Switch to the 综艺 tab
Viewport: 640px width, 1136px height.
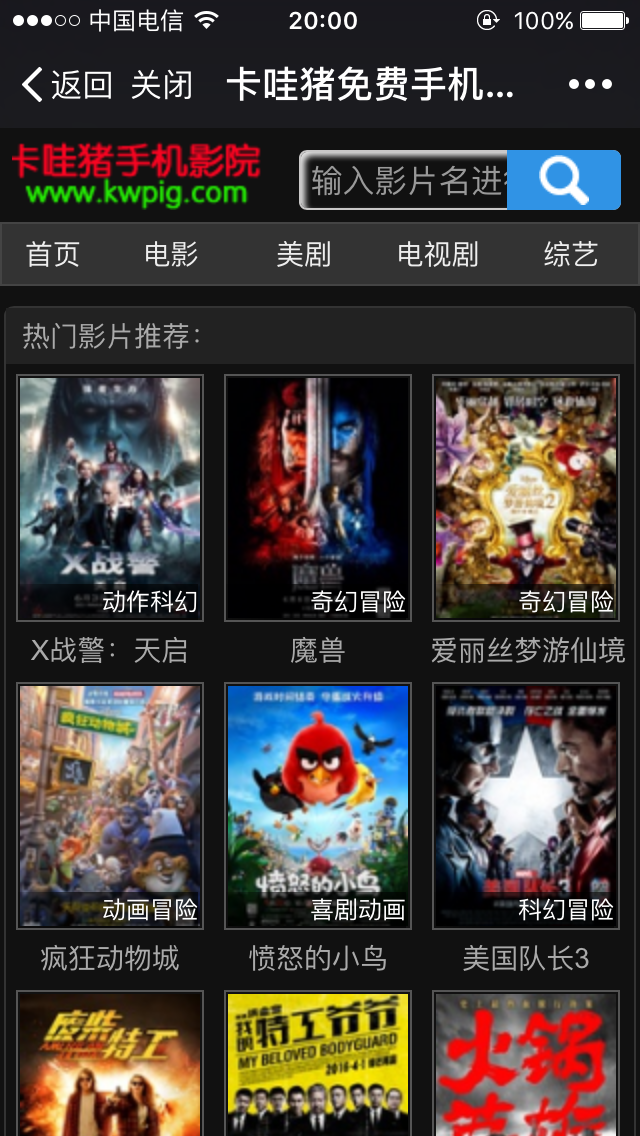click(x=571, y=254)
